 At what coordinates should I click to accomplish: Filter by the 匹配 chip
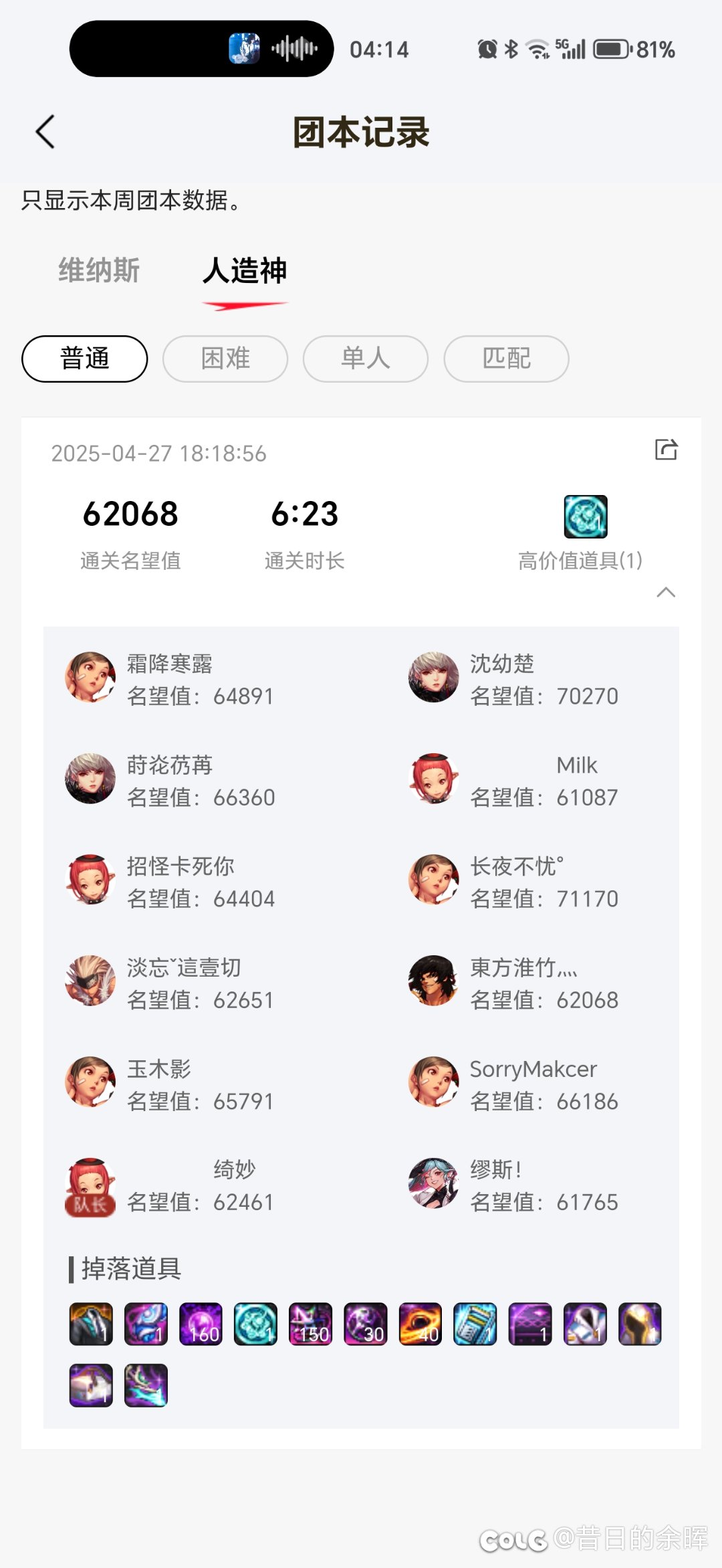click(507, 359)
